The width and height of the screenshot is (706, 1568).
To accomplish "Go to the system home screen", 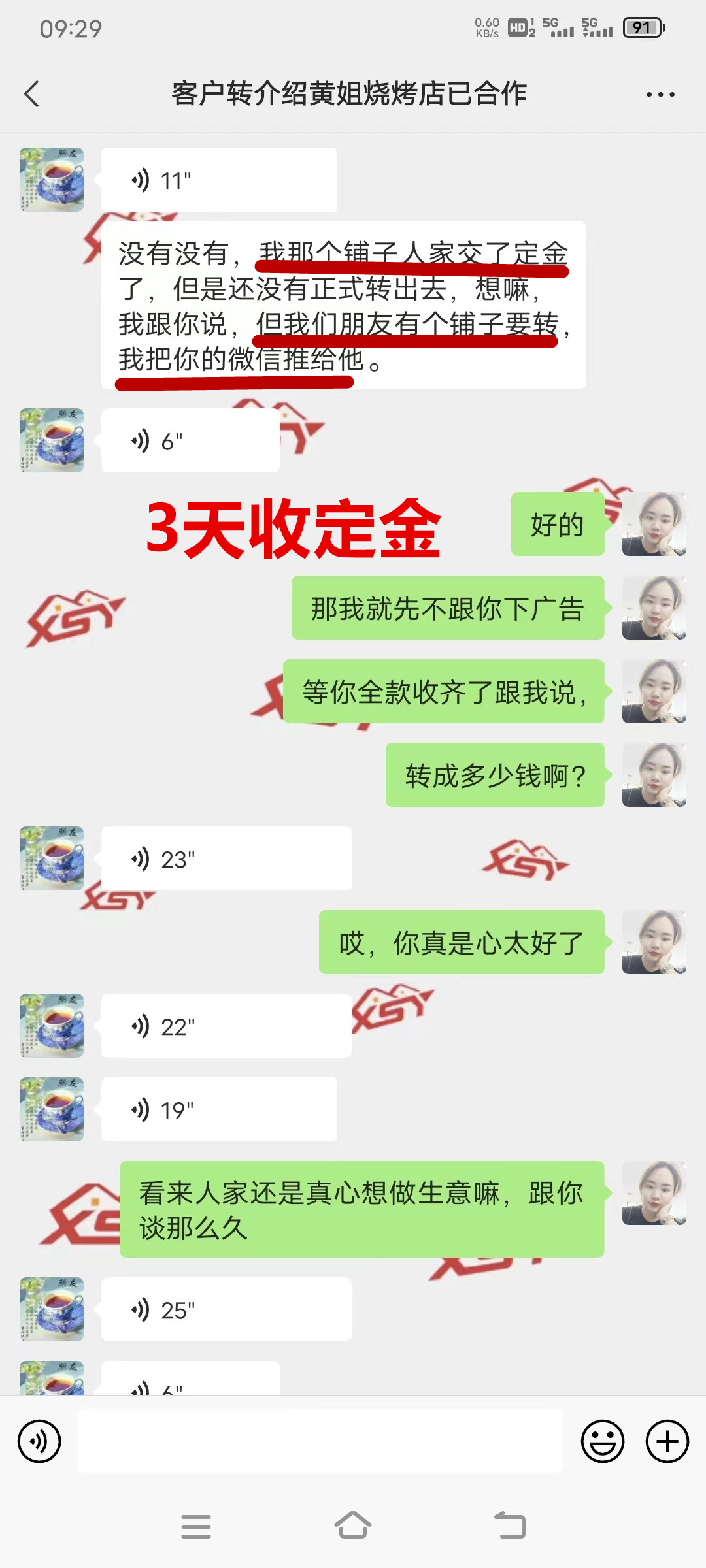I will pos(353,1526).
